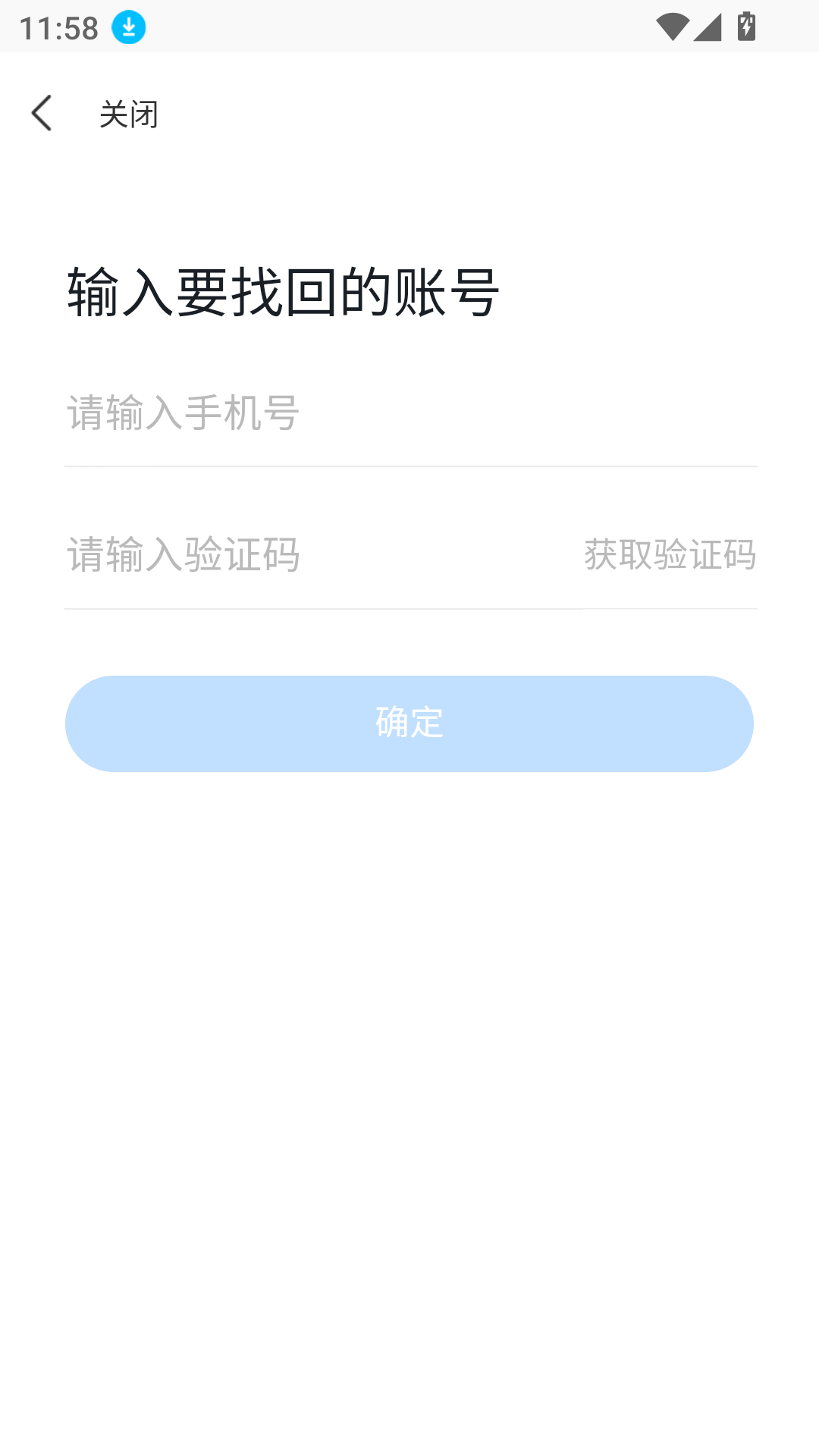Focus the 请输入手机号 phone number field
Image resolution: width=819 pixels, height=1456 pixels.
[x=303, y=414]
